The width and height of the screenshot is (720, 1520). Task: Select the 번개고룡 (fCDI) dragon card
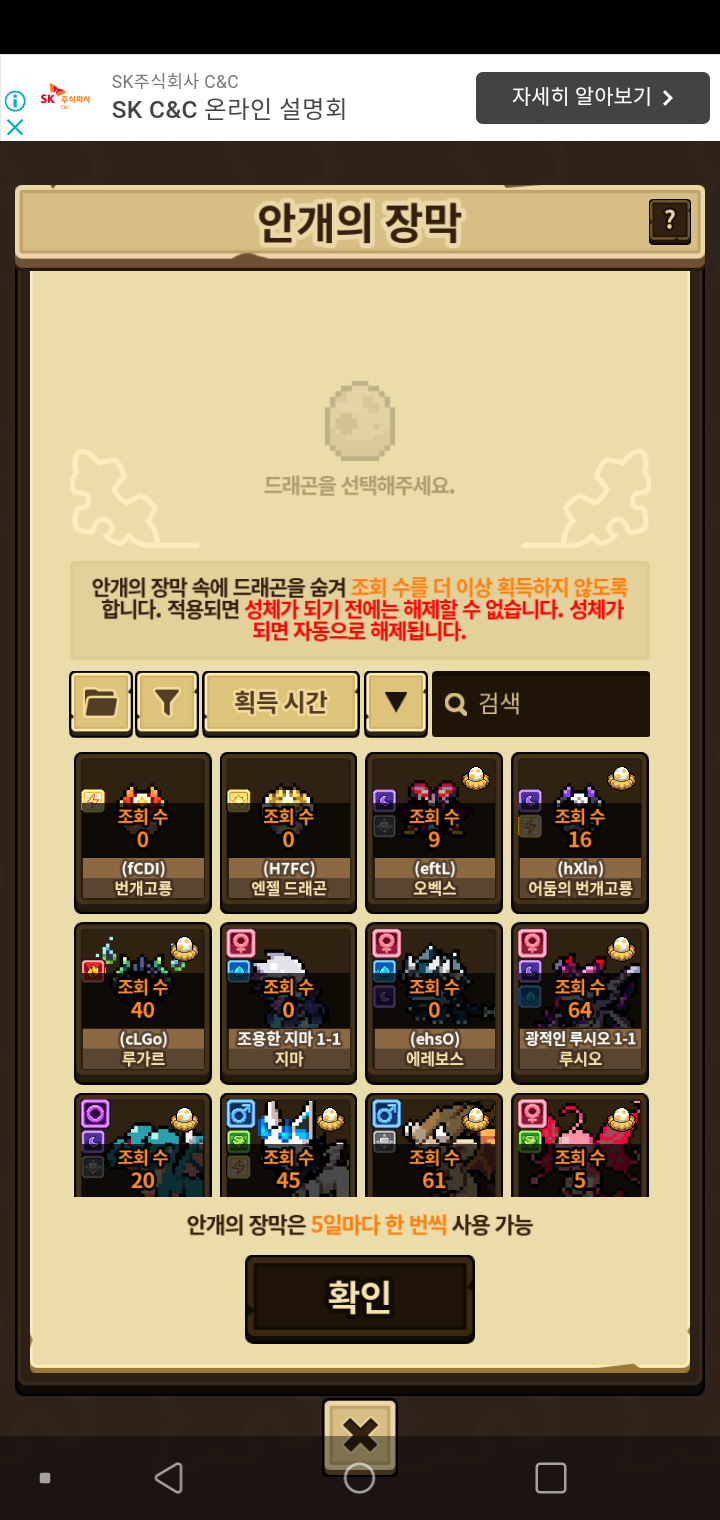143,833
